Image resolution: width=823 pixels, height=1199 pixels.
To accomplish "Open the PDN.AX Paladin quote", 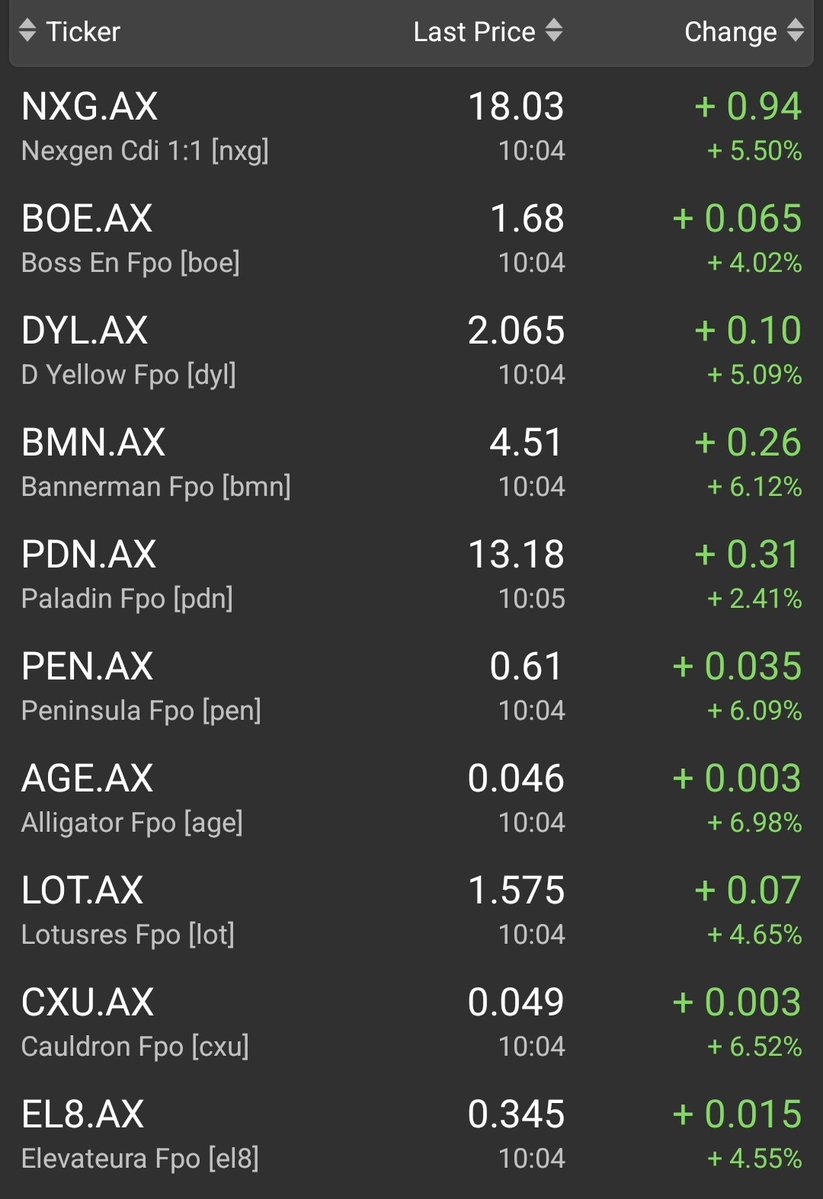I will pos(89,555).
